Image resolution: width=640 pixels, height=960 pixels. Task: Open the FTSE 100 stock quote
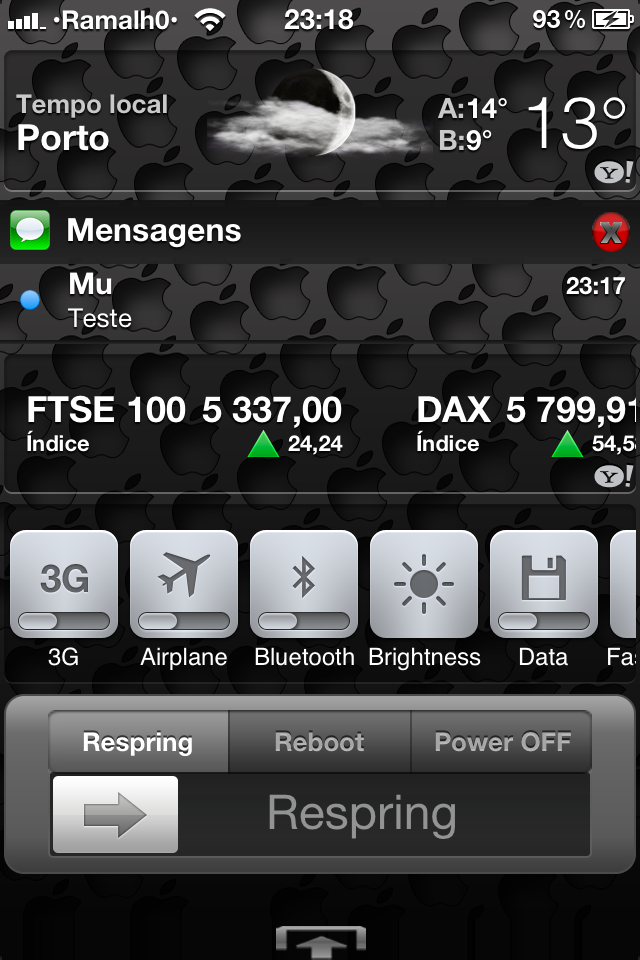pos(185,425)
